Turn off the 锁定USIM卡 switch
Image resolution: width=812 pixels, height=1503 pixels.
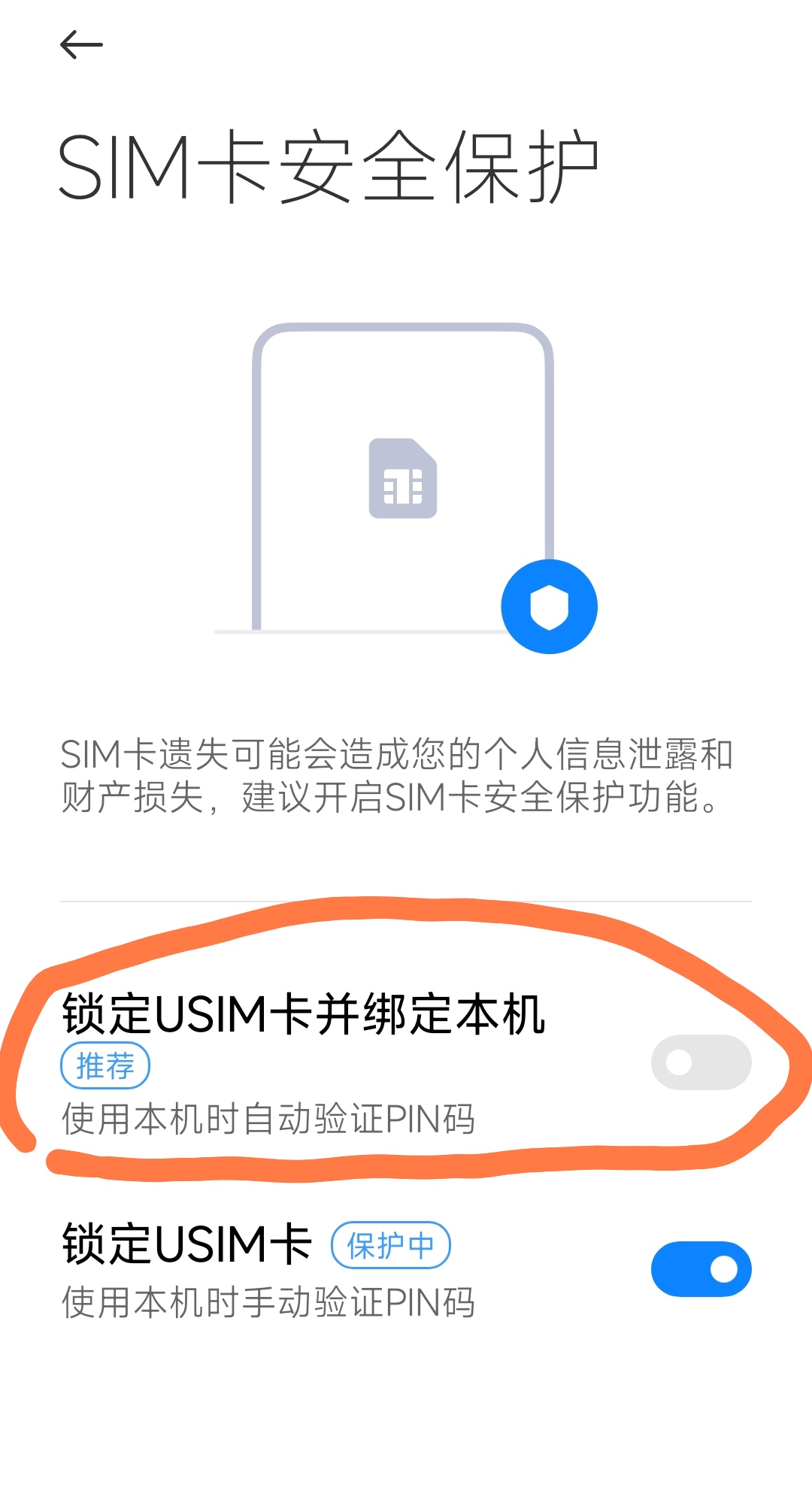(701, 1269)
